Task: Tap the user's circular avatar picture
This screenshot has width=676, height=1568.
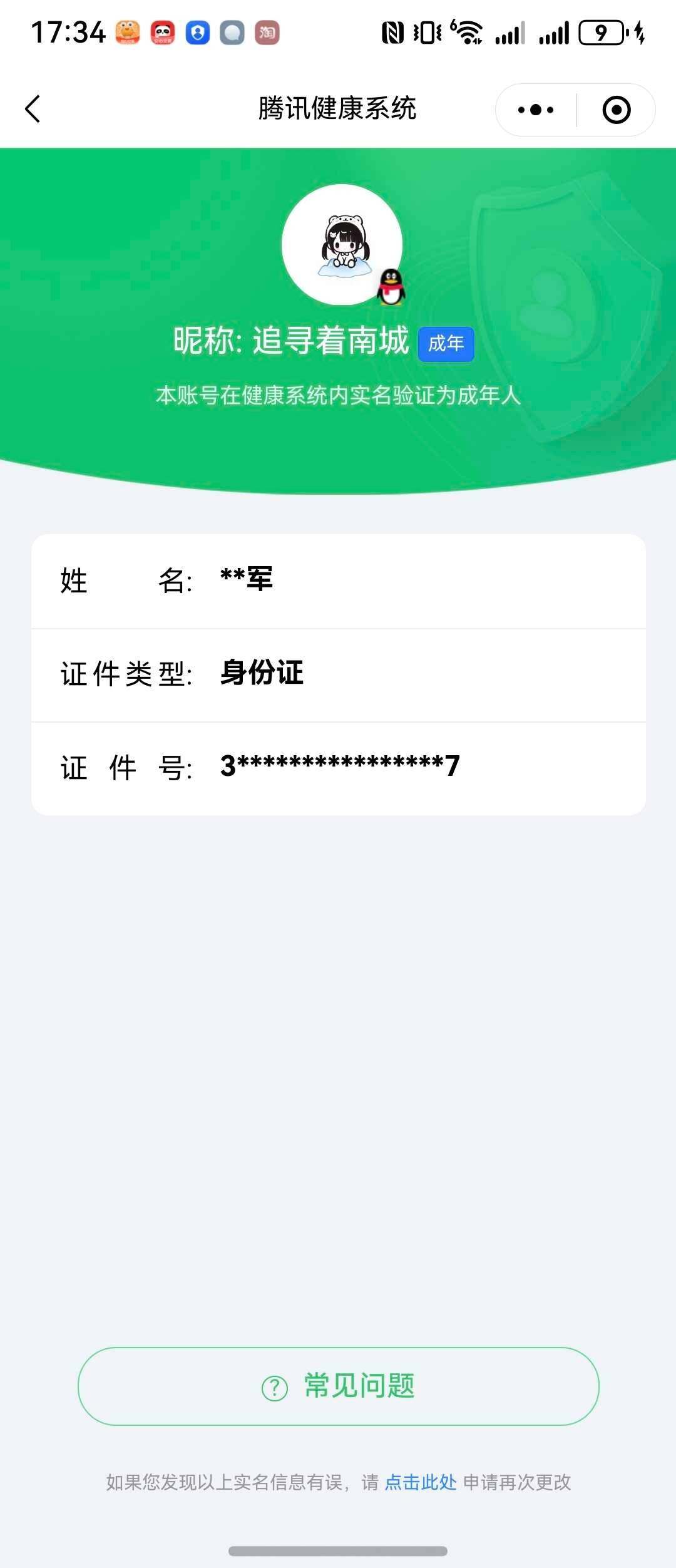Action: pyautogui.click(x=344, y=245)
